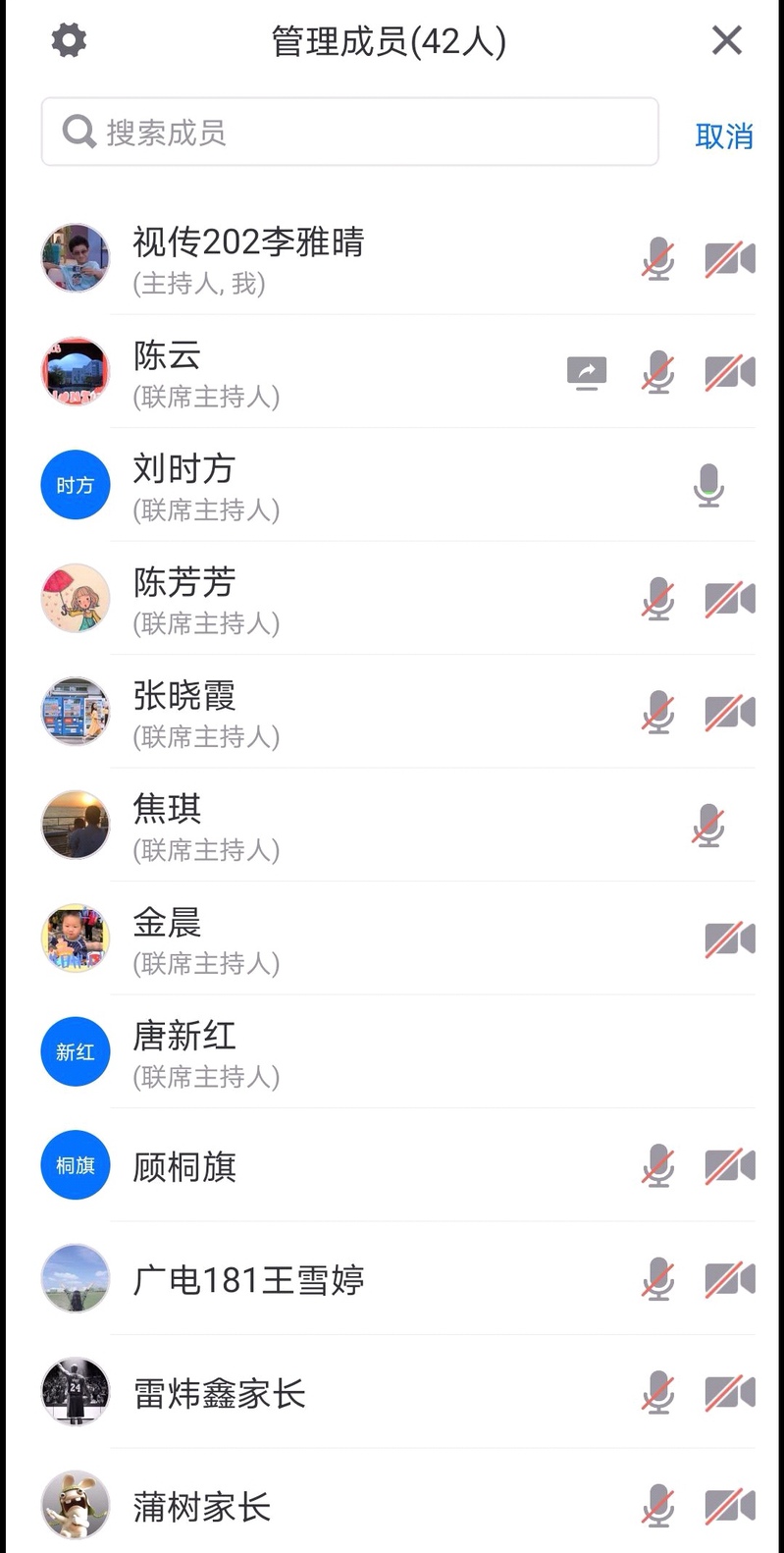Viewport: 784px width, 1553px height.
Task: Tap 取消 to cancel search
Action: (724, 135)
